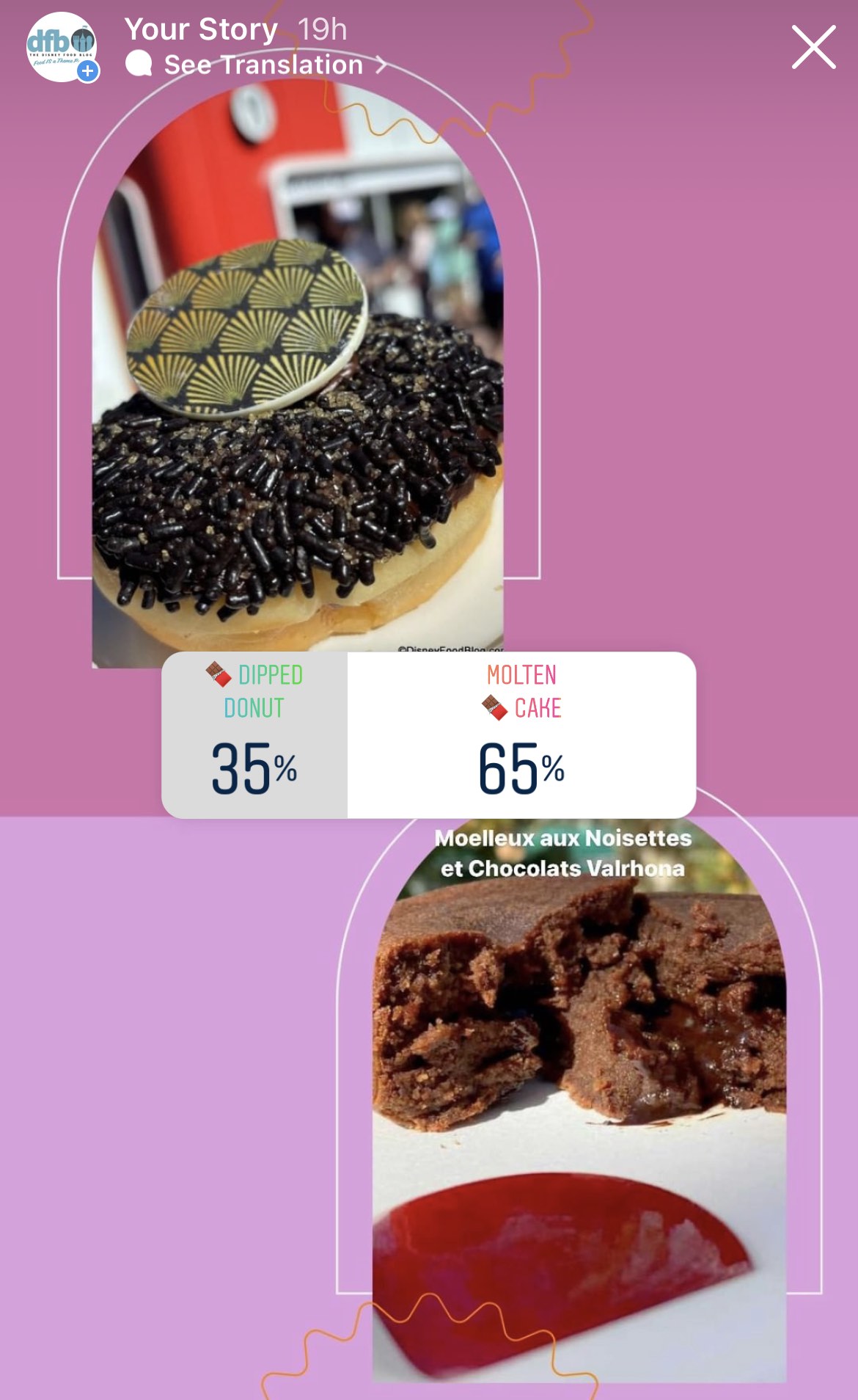Close the story viewer
This screenshot has height=1400, width=858.
[x=813, y=48]
